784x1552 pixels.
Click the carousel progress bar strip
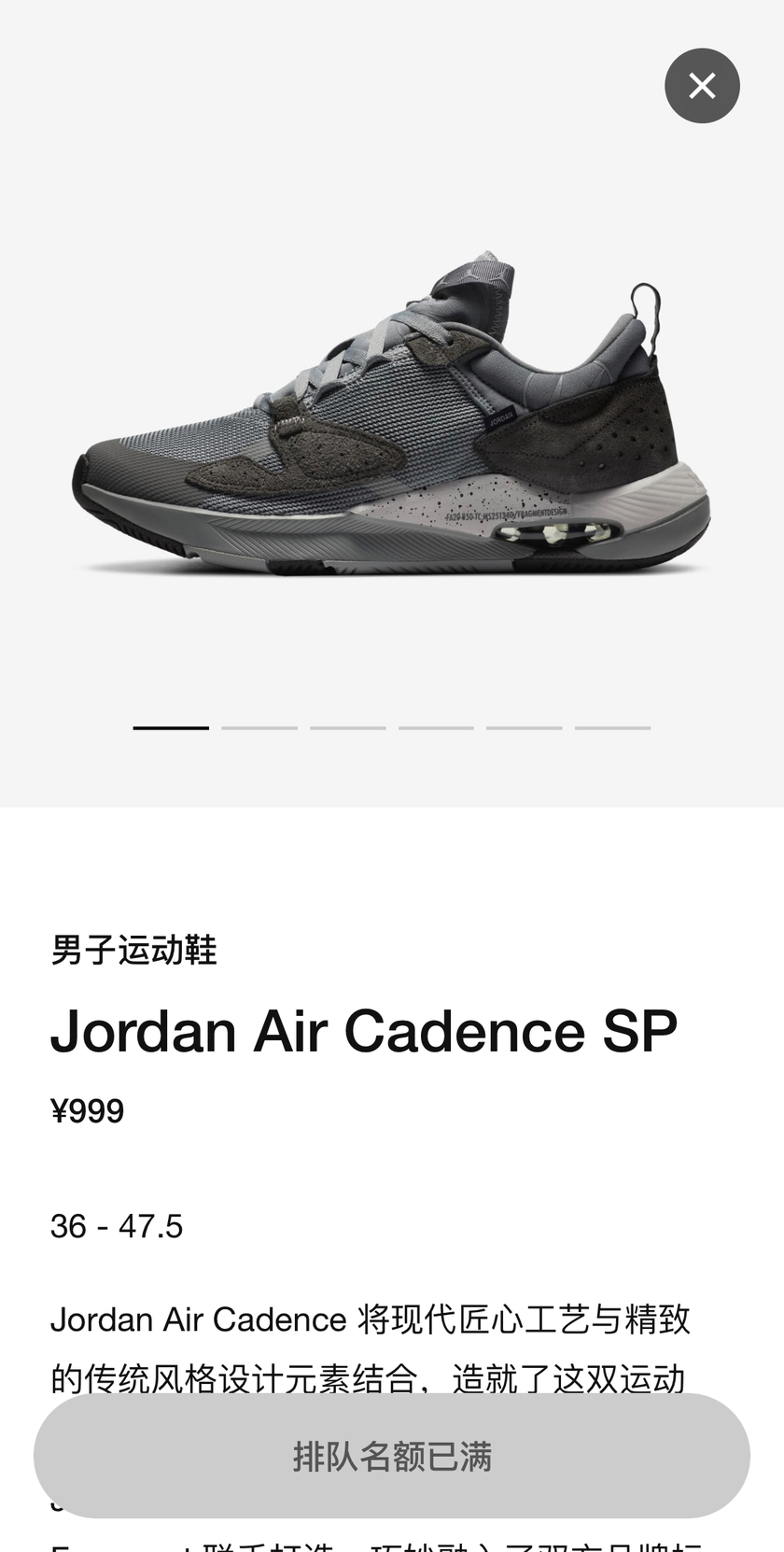tap(392, 727)
